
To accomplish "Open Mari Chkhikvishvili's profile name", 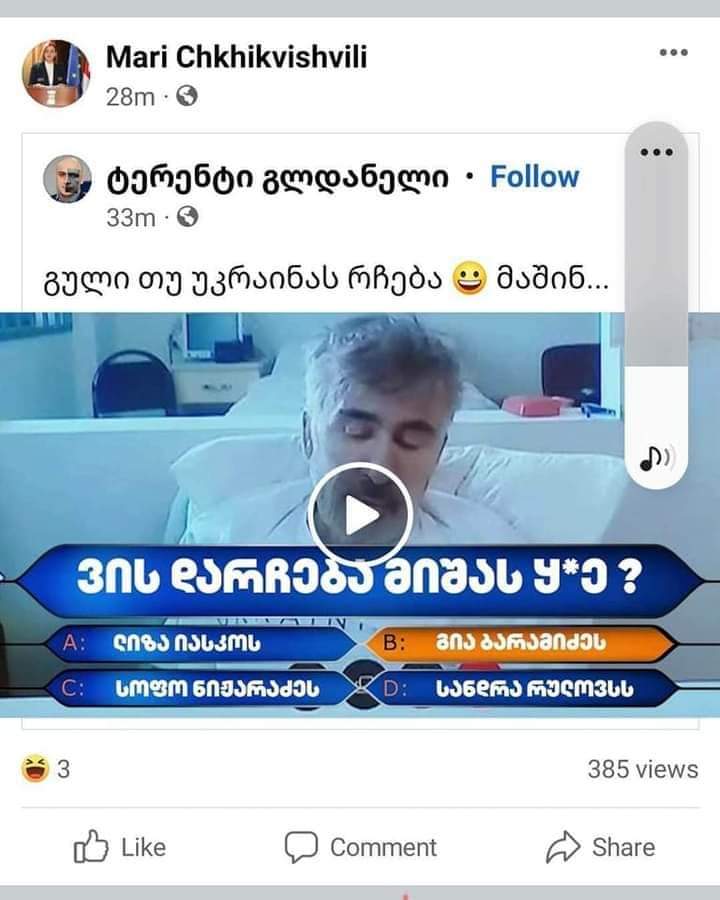I will pos(236,57).
